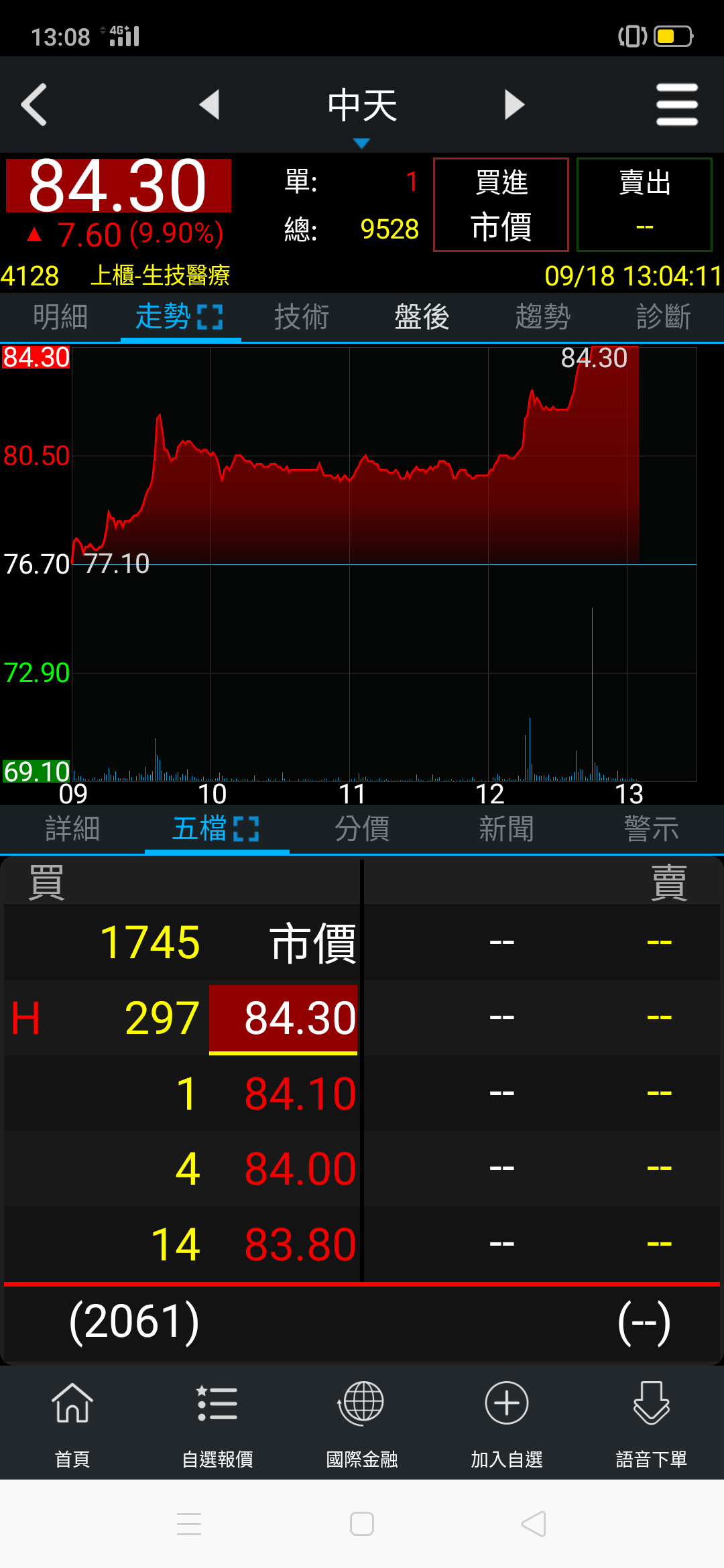Show the 詳細 details tab
The height and width of the screenshot is (1568, 724).
72,829
